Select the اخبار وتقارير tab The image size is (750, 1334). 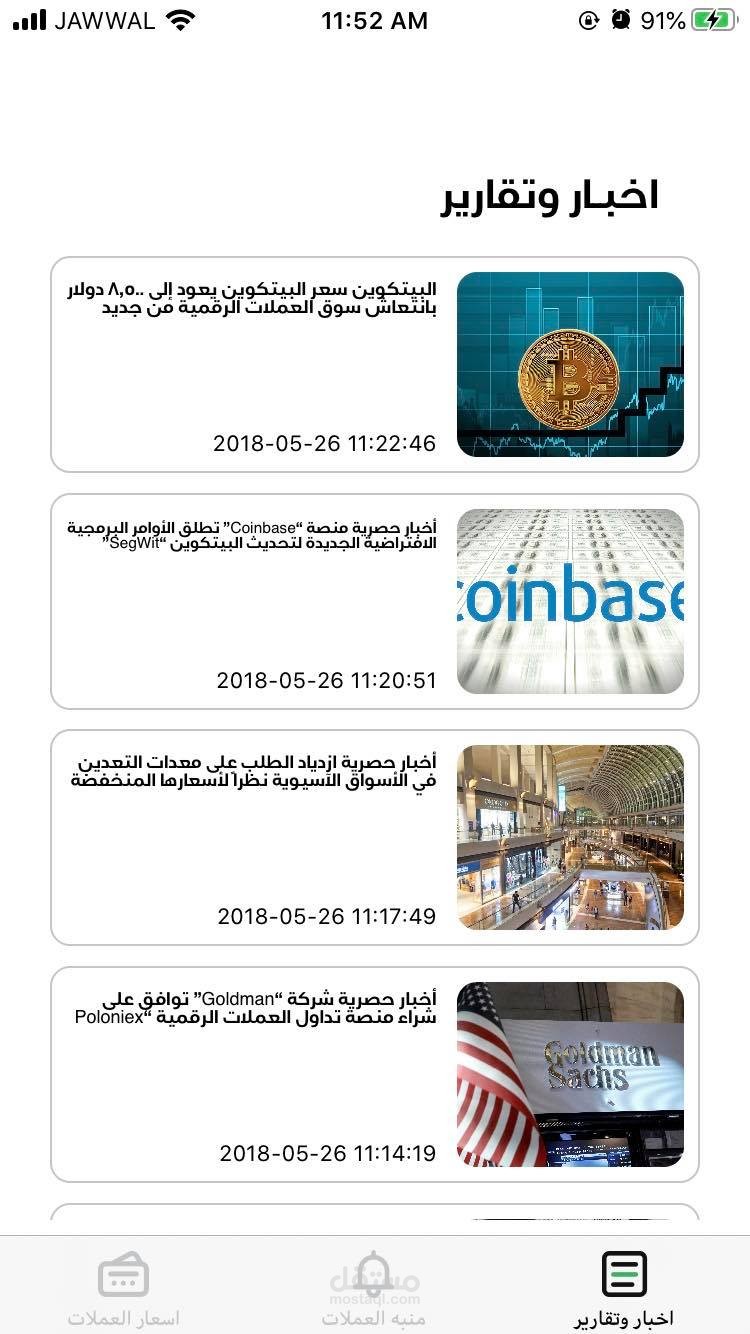(x=624, y=1289)
